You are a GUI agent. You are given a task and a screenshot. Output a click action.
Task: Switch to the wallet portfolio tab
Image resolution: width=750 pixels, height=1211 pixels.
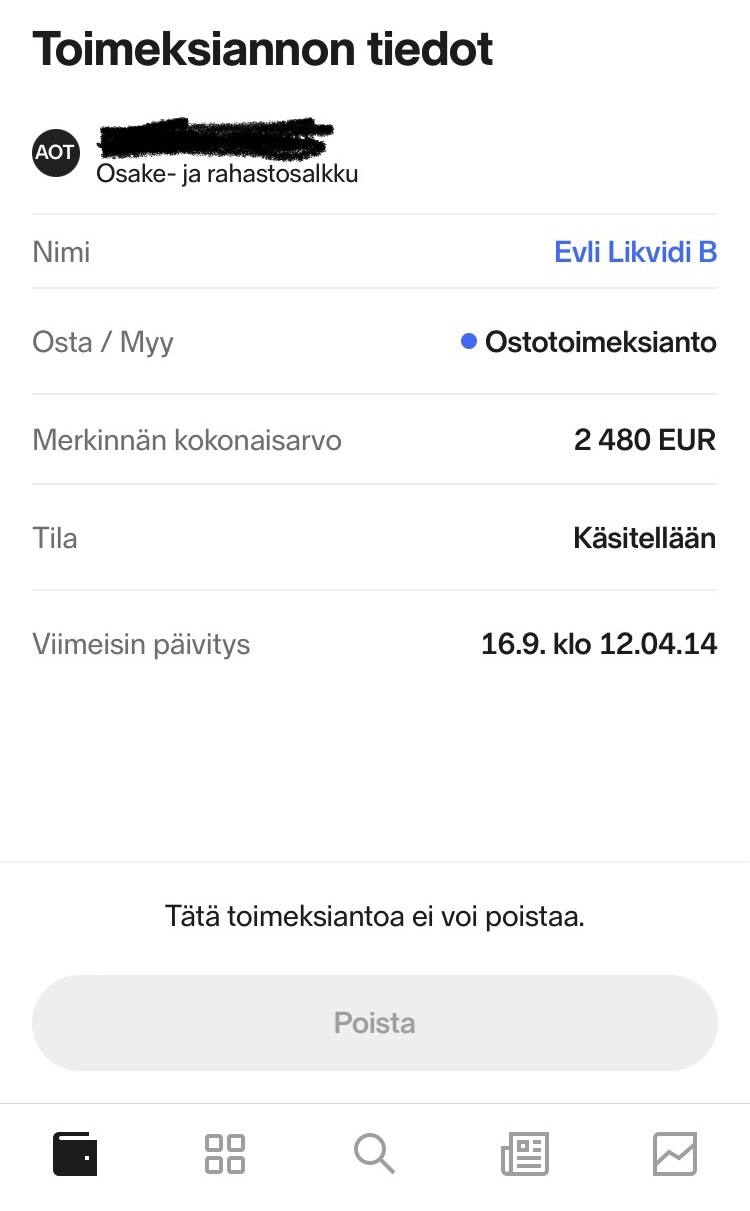[75, 1154]
